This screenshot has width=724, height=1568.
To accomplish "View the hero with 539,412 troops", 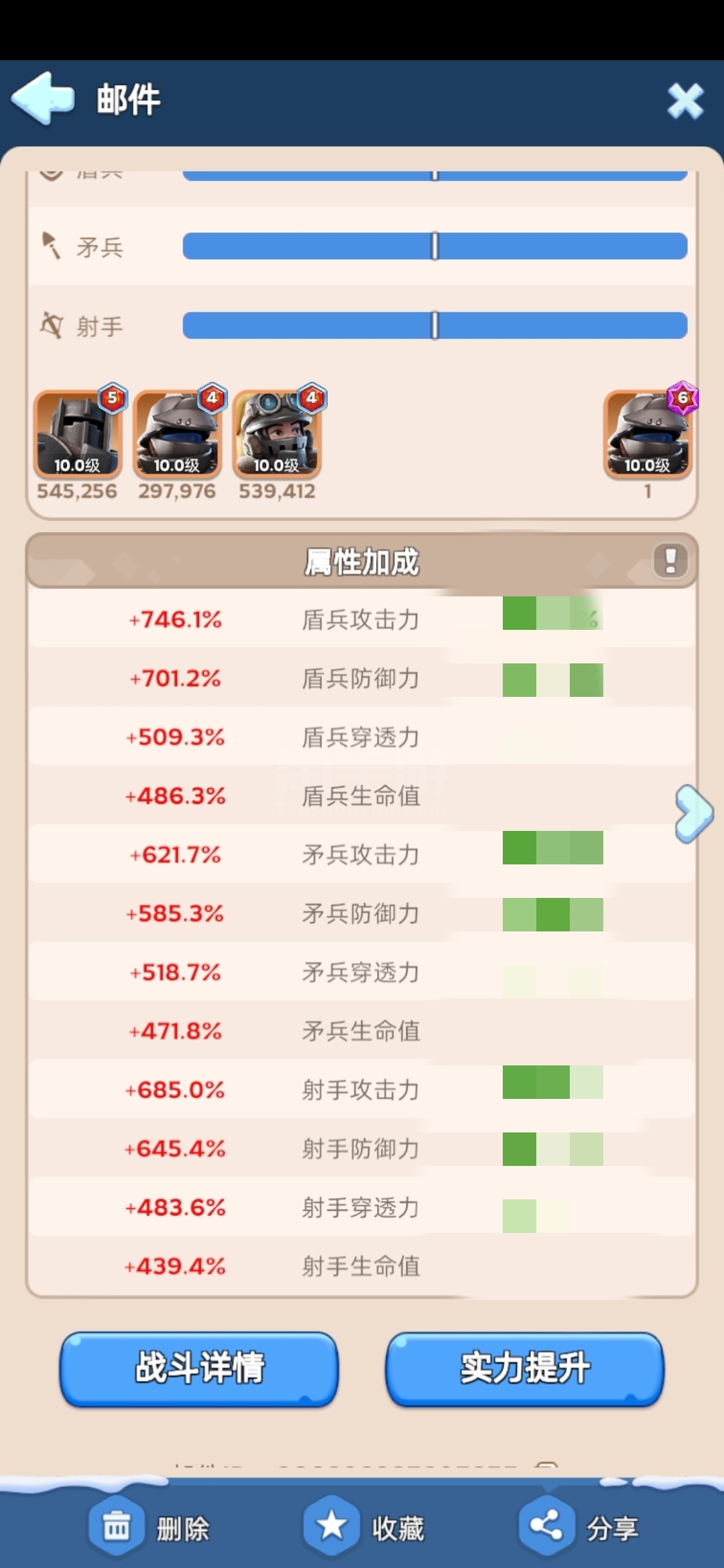I will tap(277, 434).
